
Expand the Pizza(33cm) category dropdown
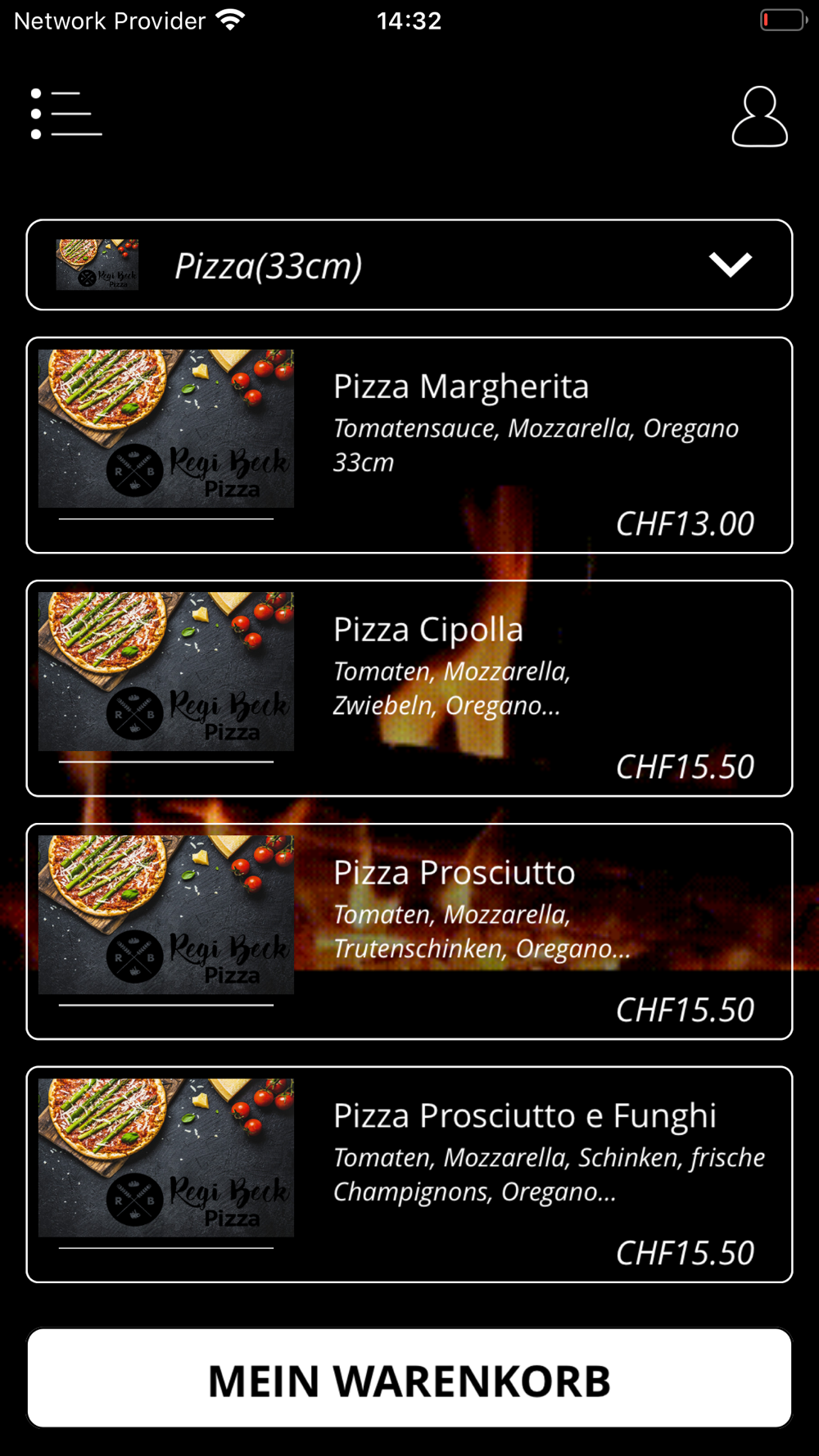coord(409,265)
